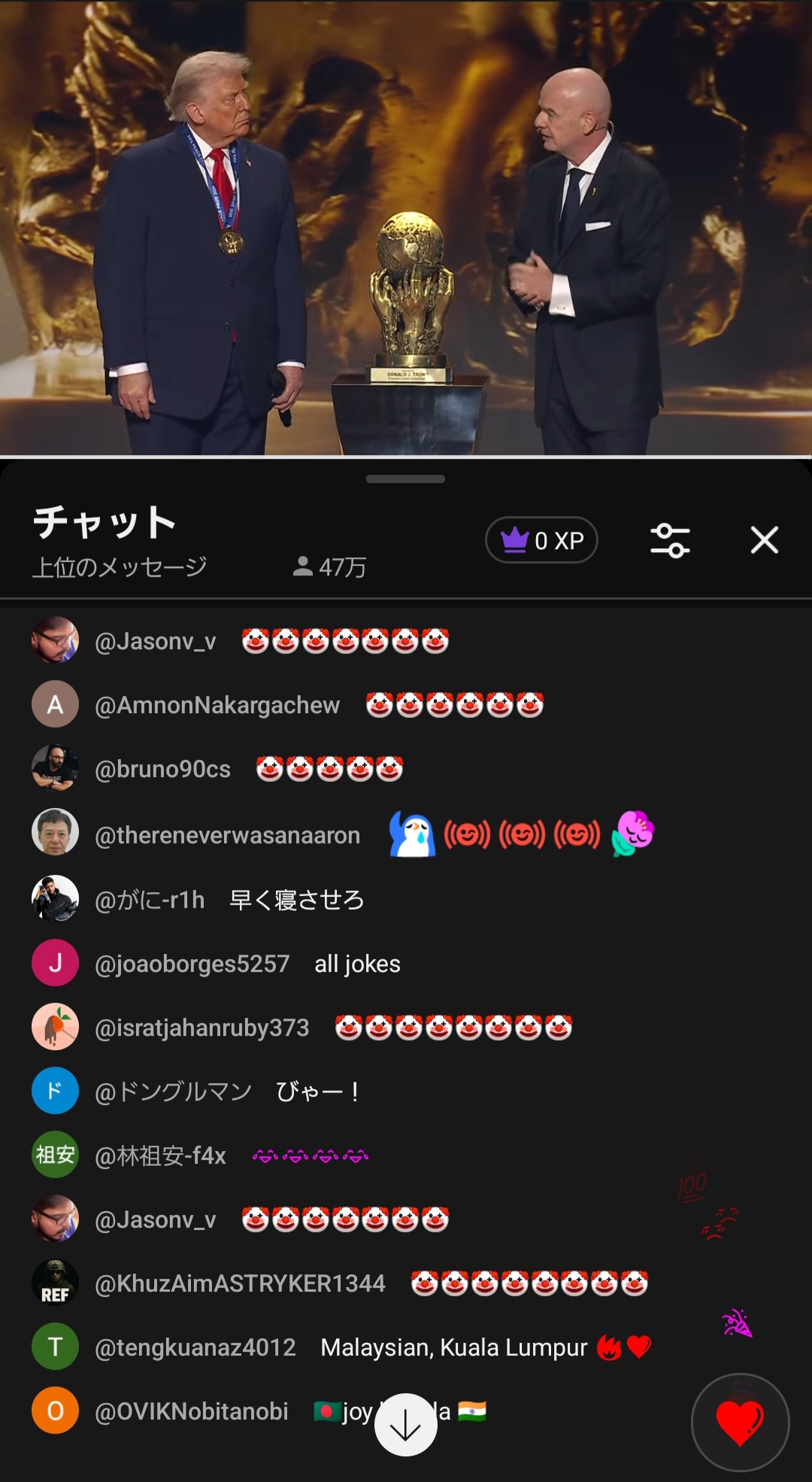Open @joaoborges5257's "all jokes" message
Viewport: 812px width, 1482px height.
coord(248,964)
